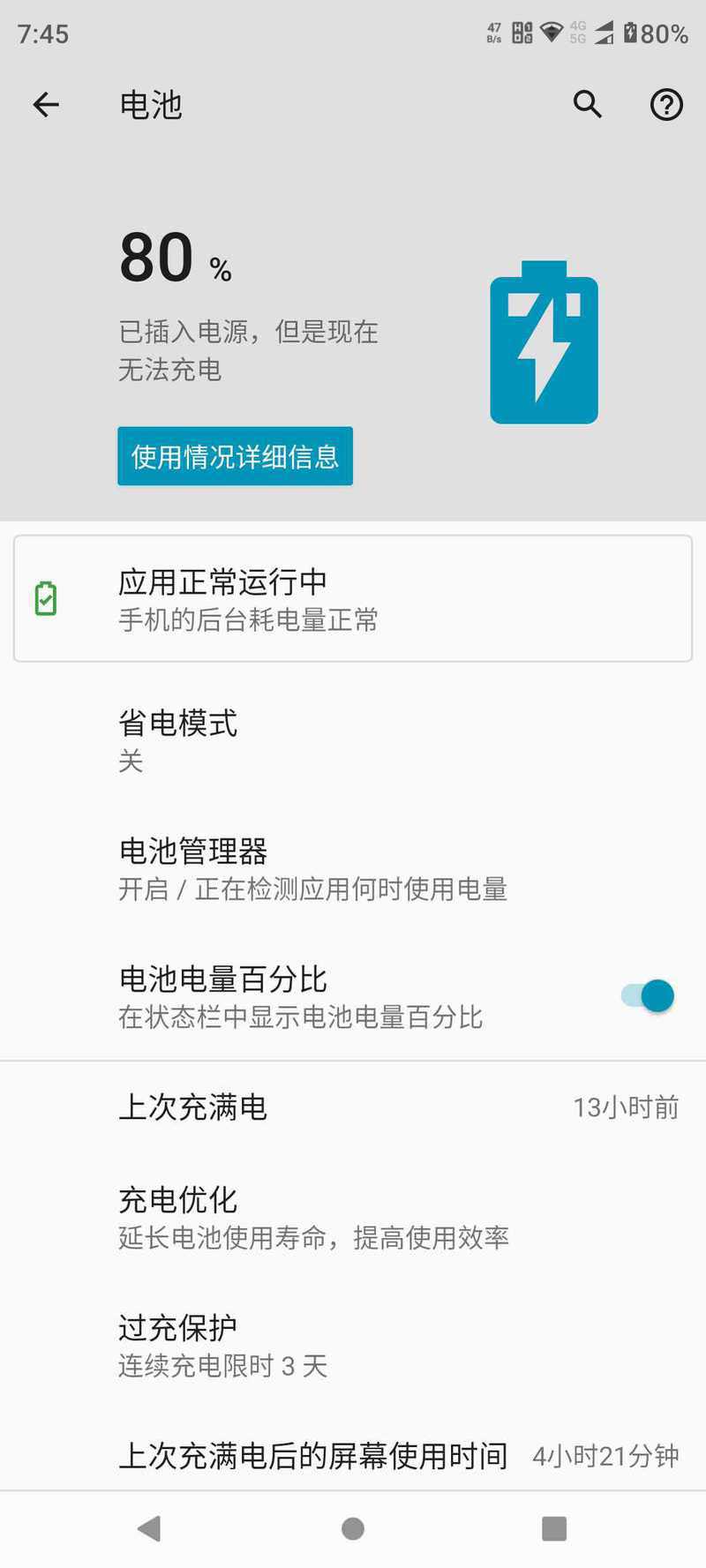Open the 应用正常运行中 card
Image resolution: width=706 pixels, height=1568 pixels.
point(353,598)
